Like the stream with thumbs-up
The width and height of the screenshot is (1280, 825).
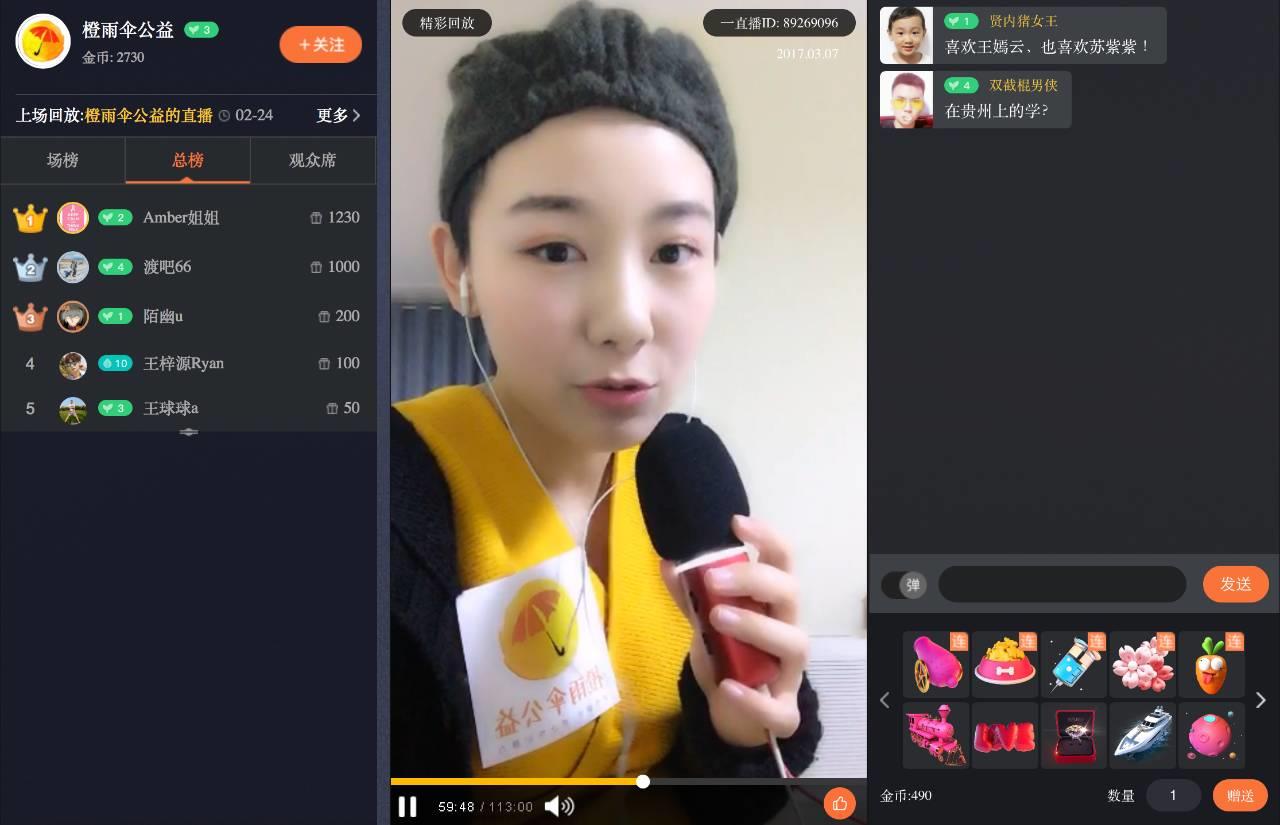(839, 803)
